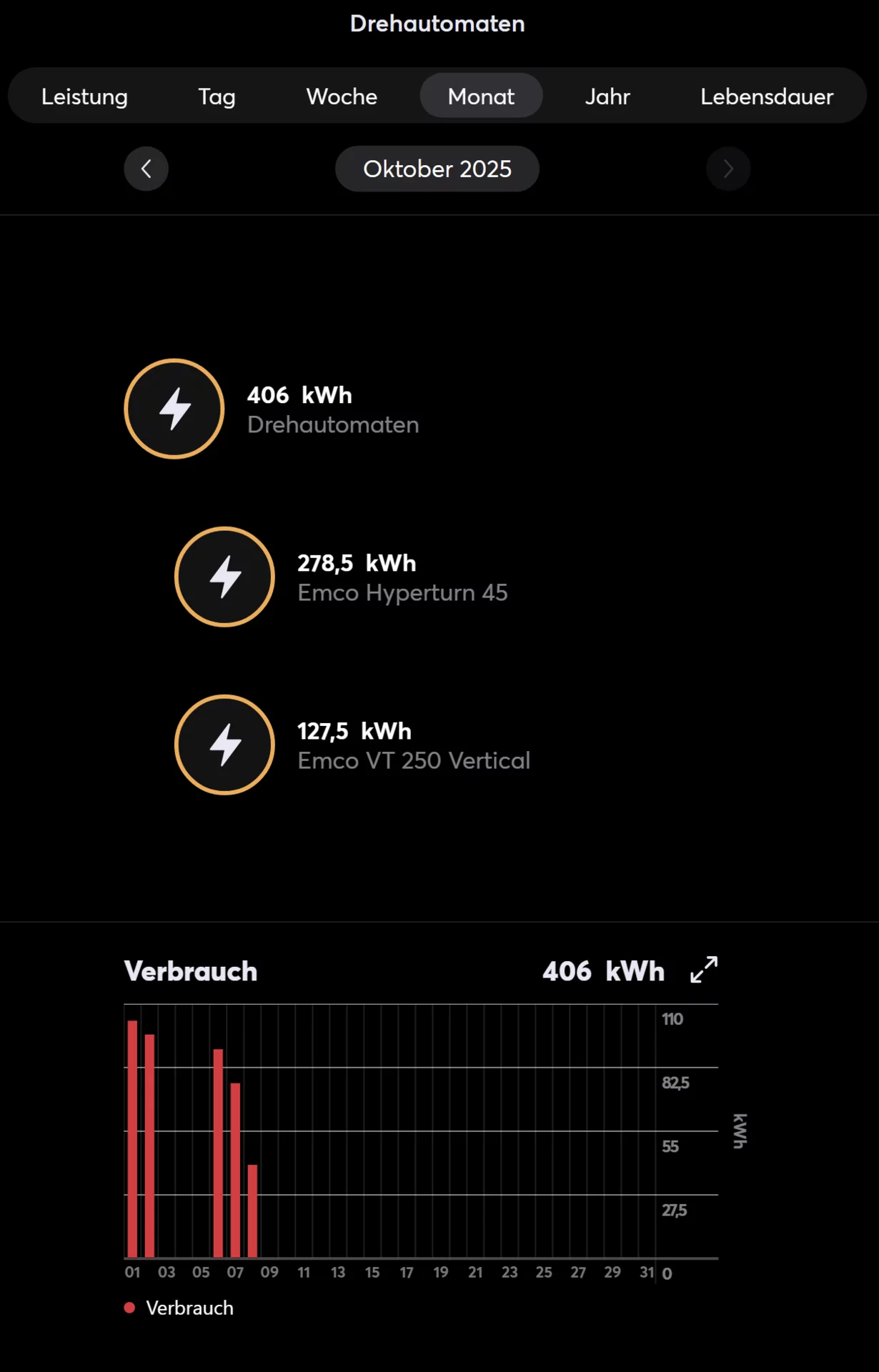This screenshot has width=879, height=1372.
Task: Switch to the Woche tab
Action: [342, 96]
